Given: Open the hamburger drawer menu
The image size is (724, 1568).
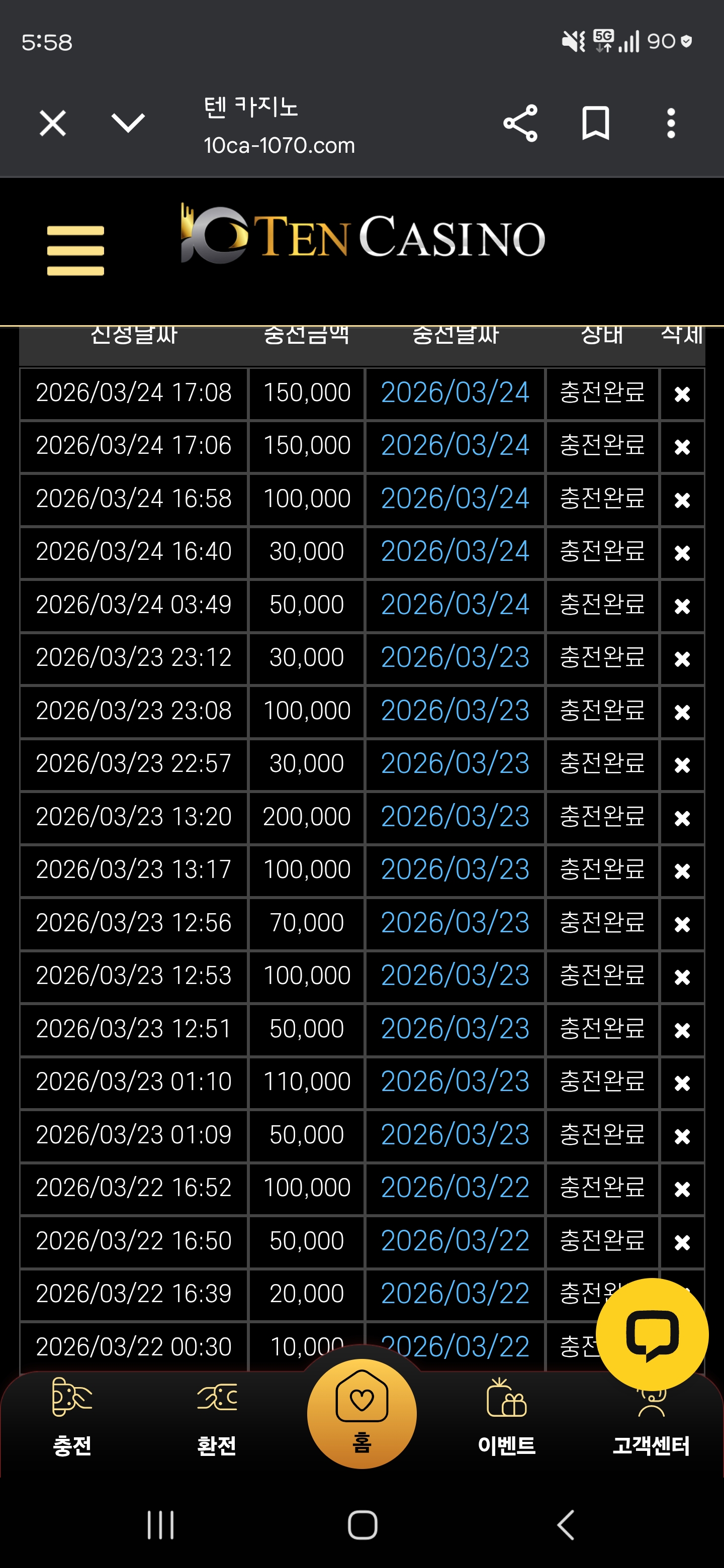Looking at the screenshot, I should 75,250.
